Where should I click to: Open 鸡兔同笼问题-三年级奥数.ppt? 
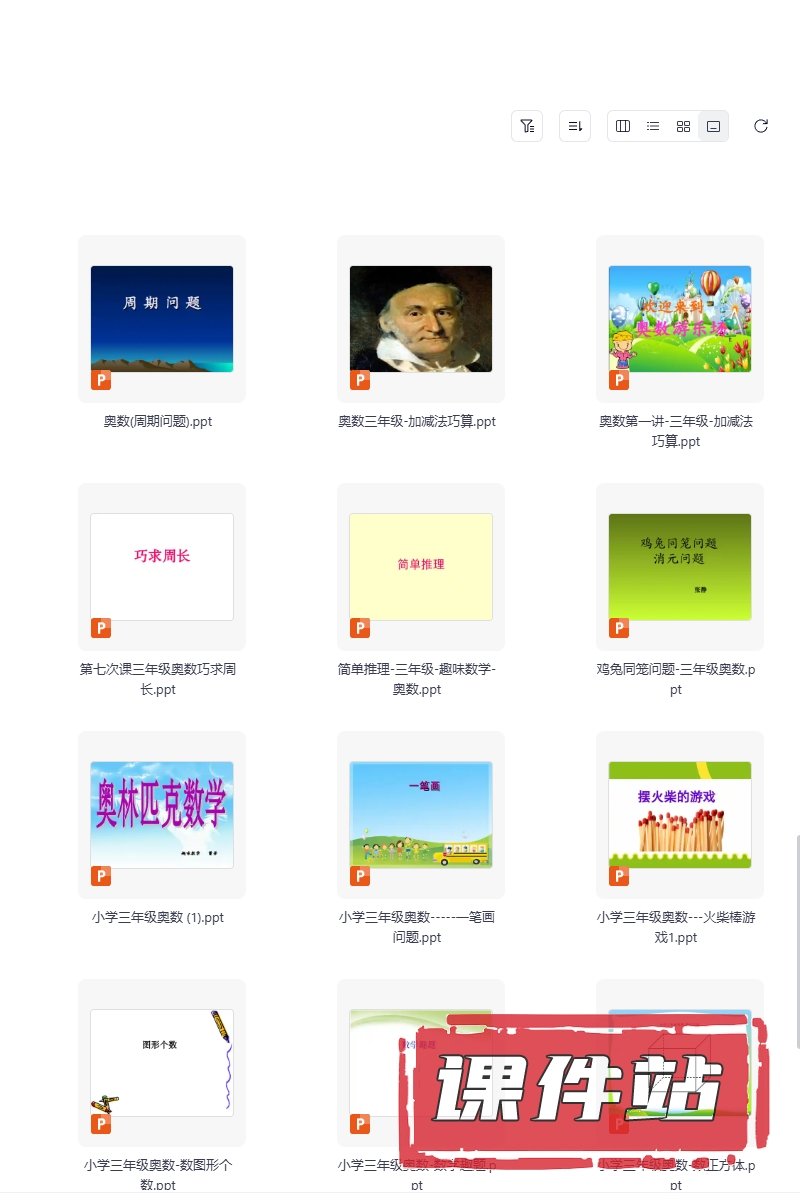pyautogui.click(x=680, y=567)
